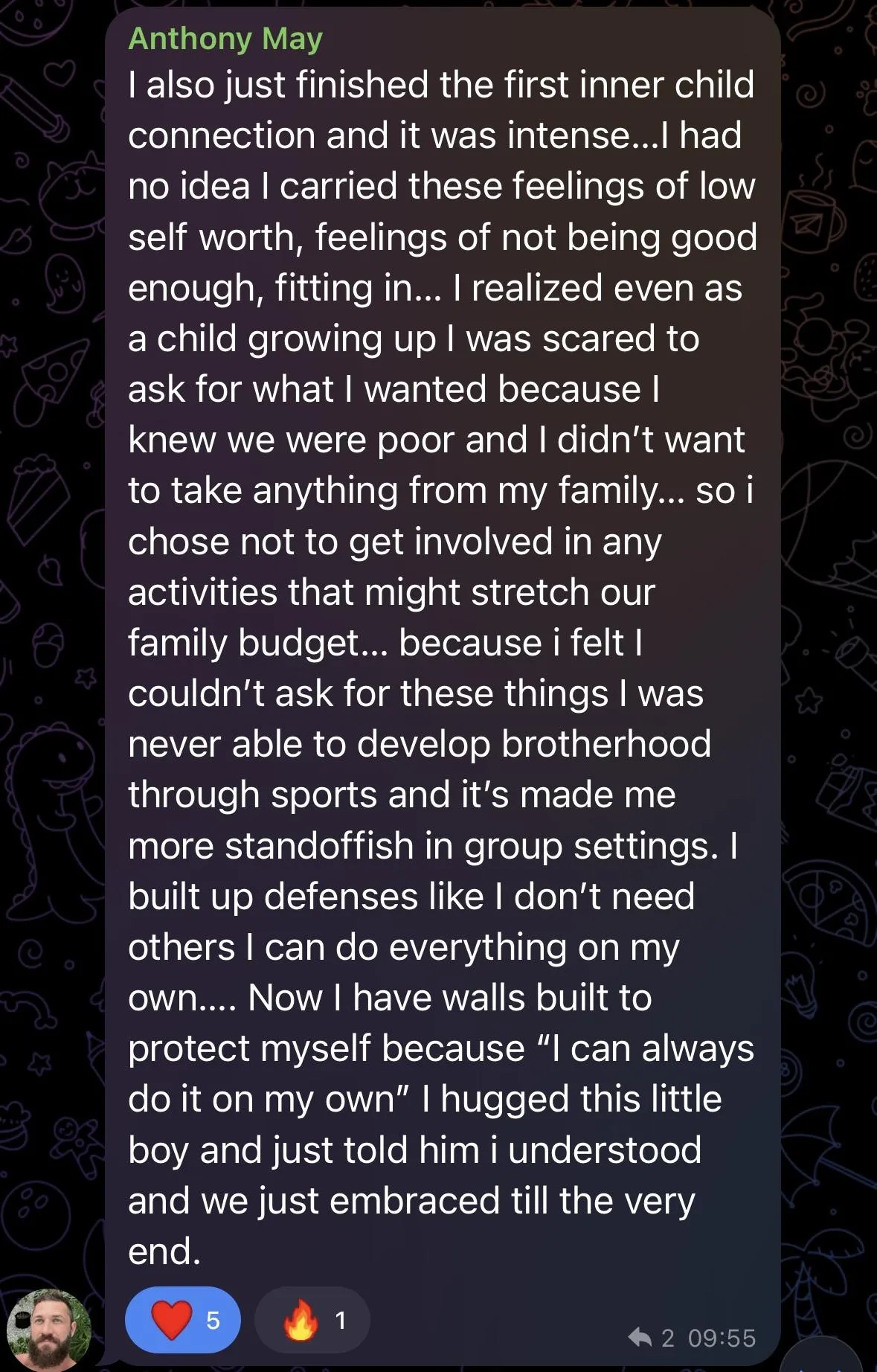Viewport: 877px width, 1372px height.
Task: Open Anthony May's profile photo avatar
Action: 49,1330
